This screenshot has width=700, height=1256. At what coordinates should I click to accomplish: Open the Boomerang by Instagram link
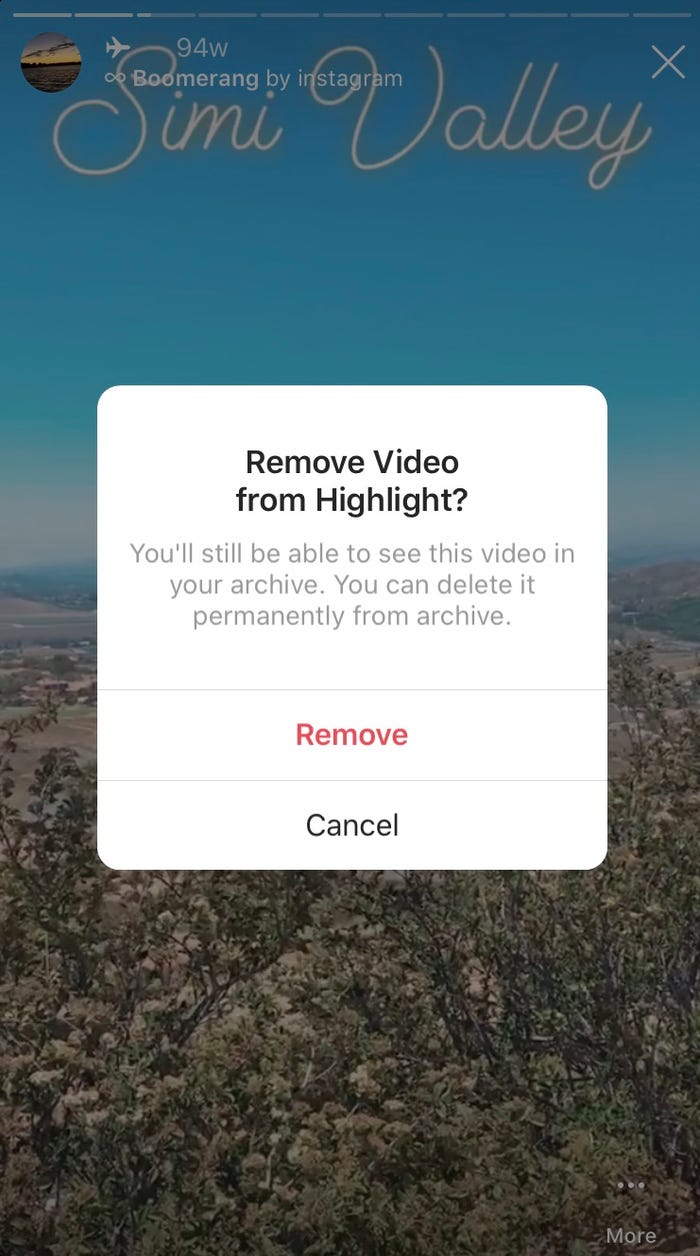tap(266, 78)
